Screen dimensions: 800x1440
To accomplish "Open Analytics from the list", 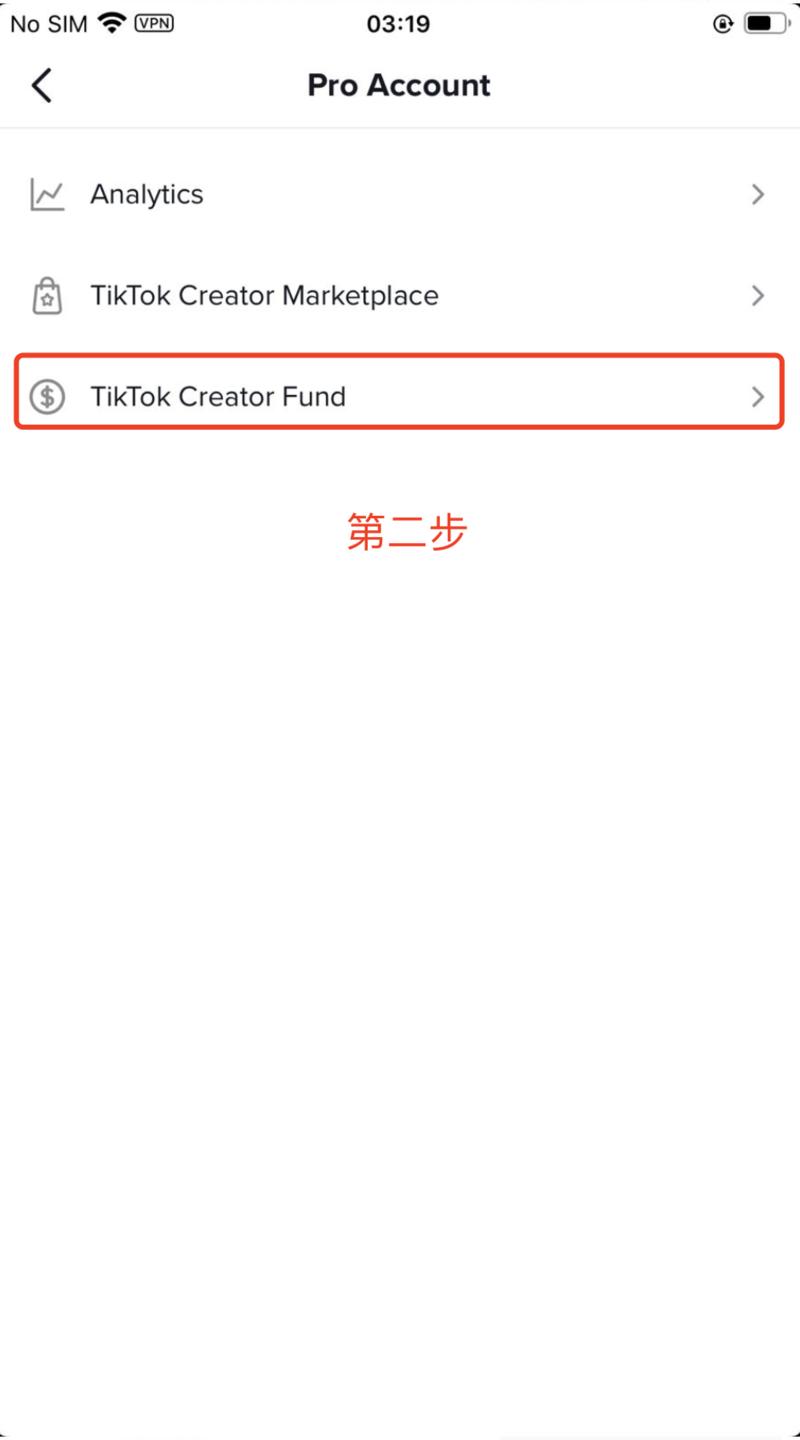I will tap(146, 194).
